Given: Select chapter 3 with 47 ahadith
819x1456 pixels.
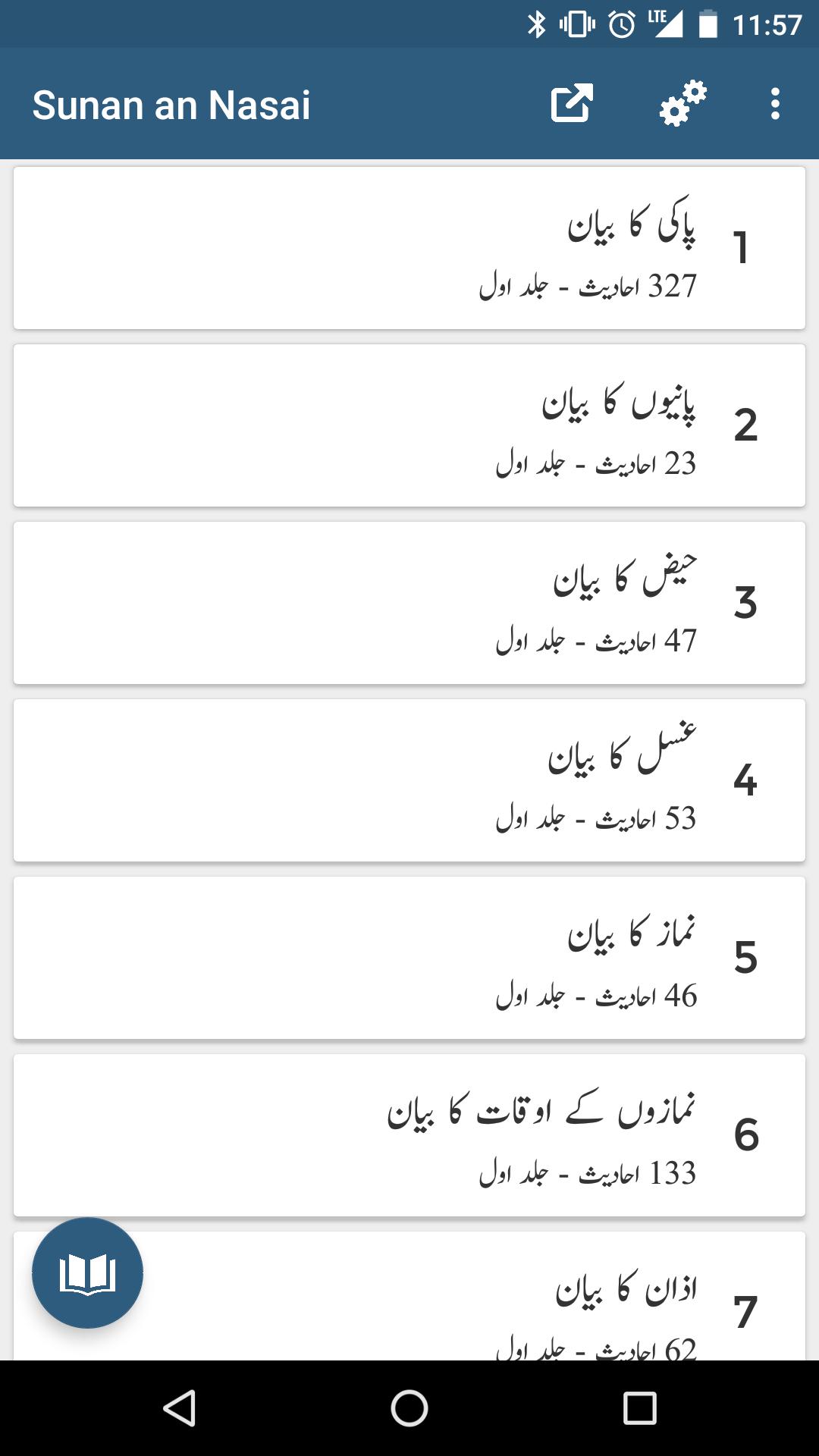Looking at the screenshot, I should pos(409,603).
